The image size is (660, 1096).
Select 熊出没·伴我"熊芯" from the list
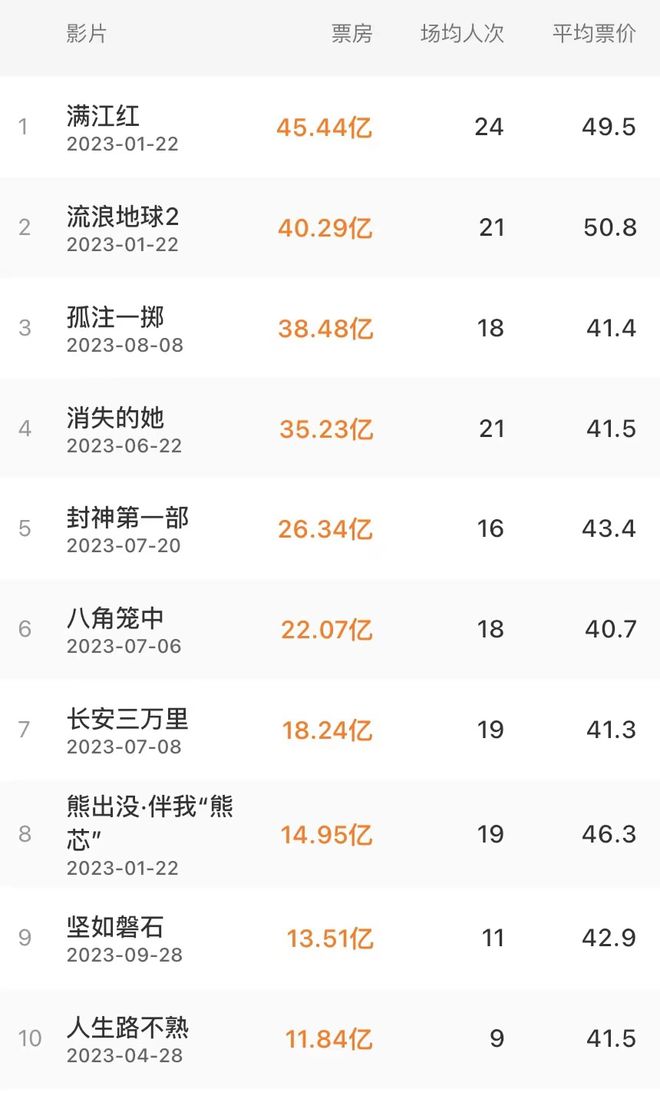pyautogui.click(x=330, y=834)
